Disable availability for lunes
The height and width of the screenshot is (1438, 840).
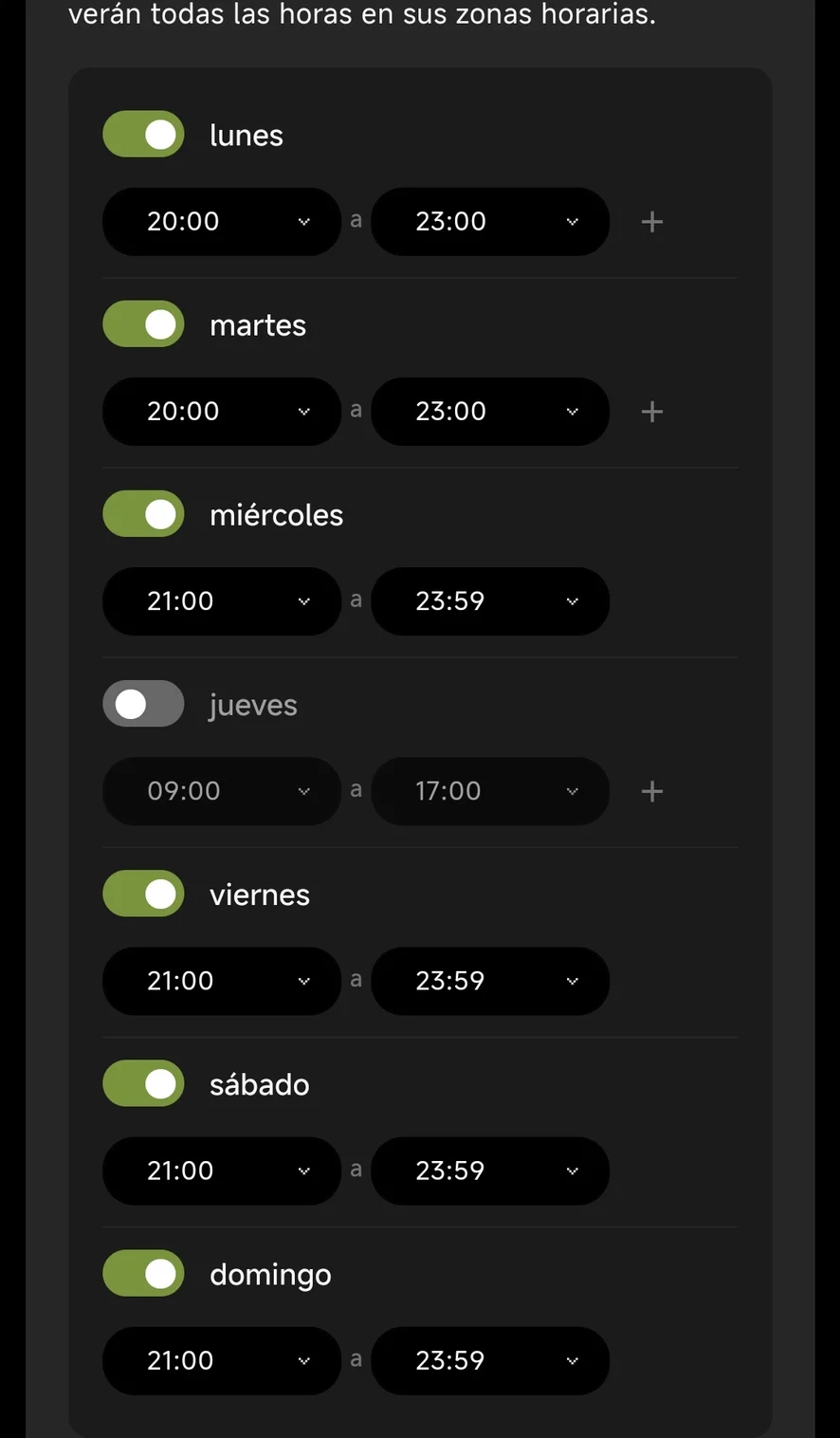[143, 135]
